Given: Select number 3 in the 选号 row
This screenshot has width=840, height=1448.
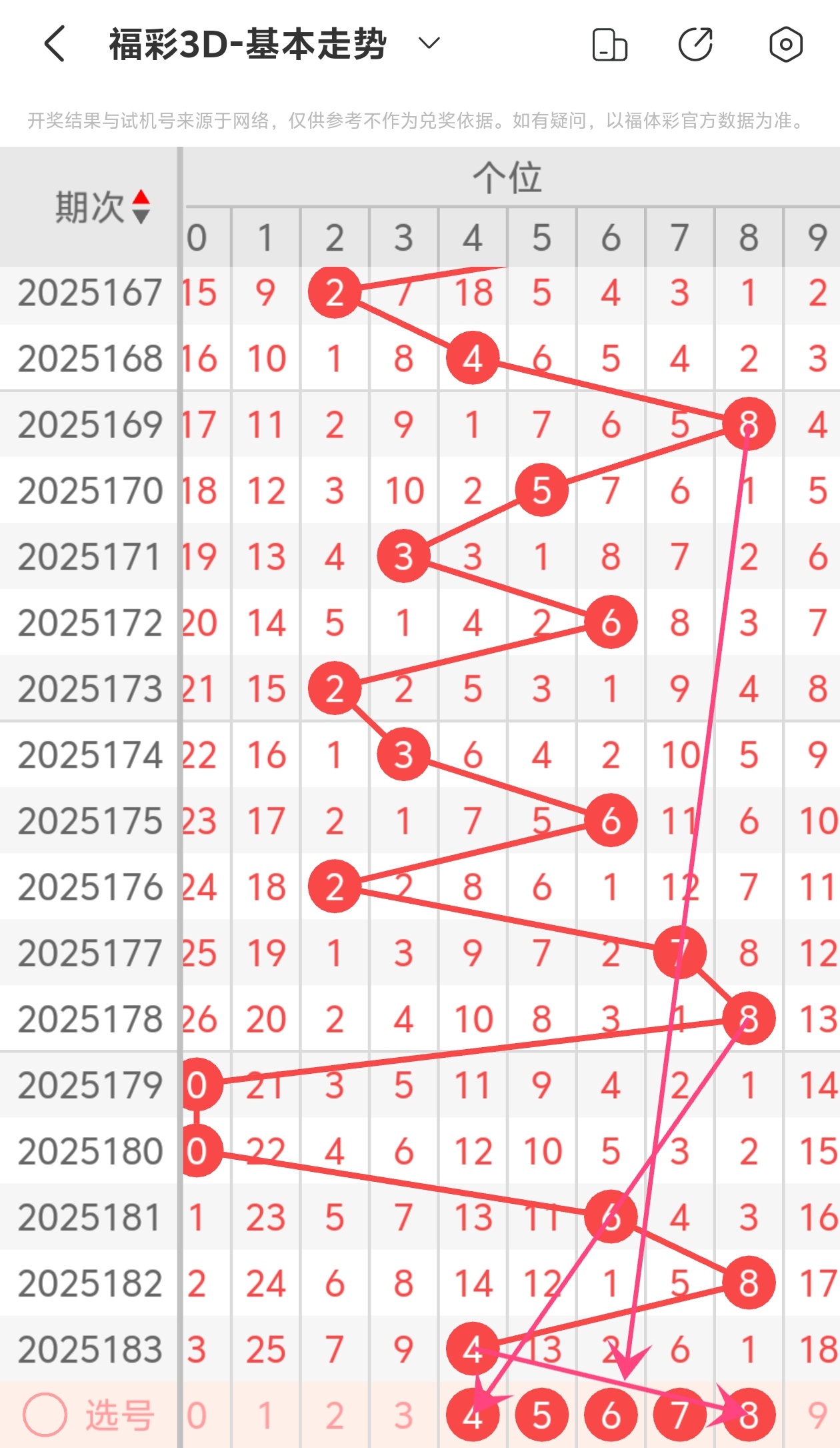Looking at the screenshot, I should (x=403, y=1415).
